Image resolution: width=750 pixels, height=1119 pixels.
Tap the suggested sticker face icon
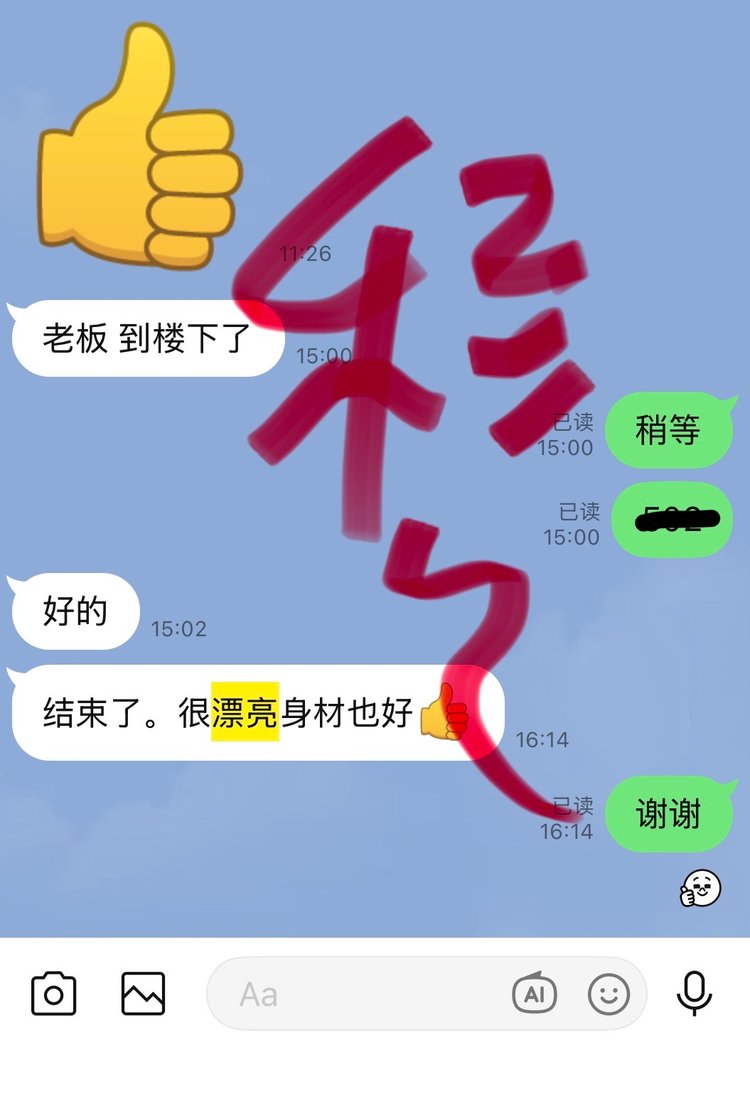(x=701, y=888)
